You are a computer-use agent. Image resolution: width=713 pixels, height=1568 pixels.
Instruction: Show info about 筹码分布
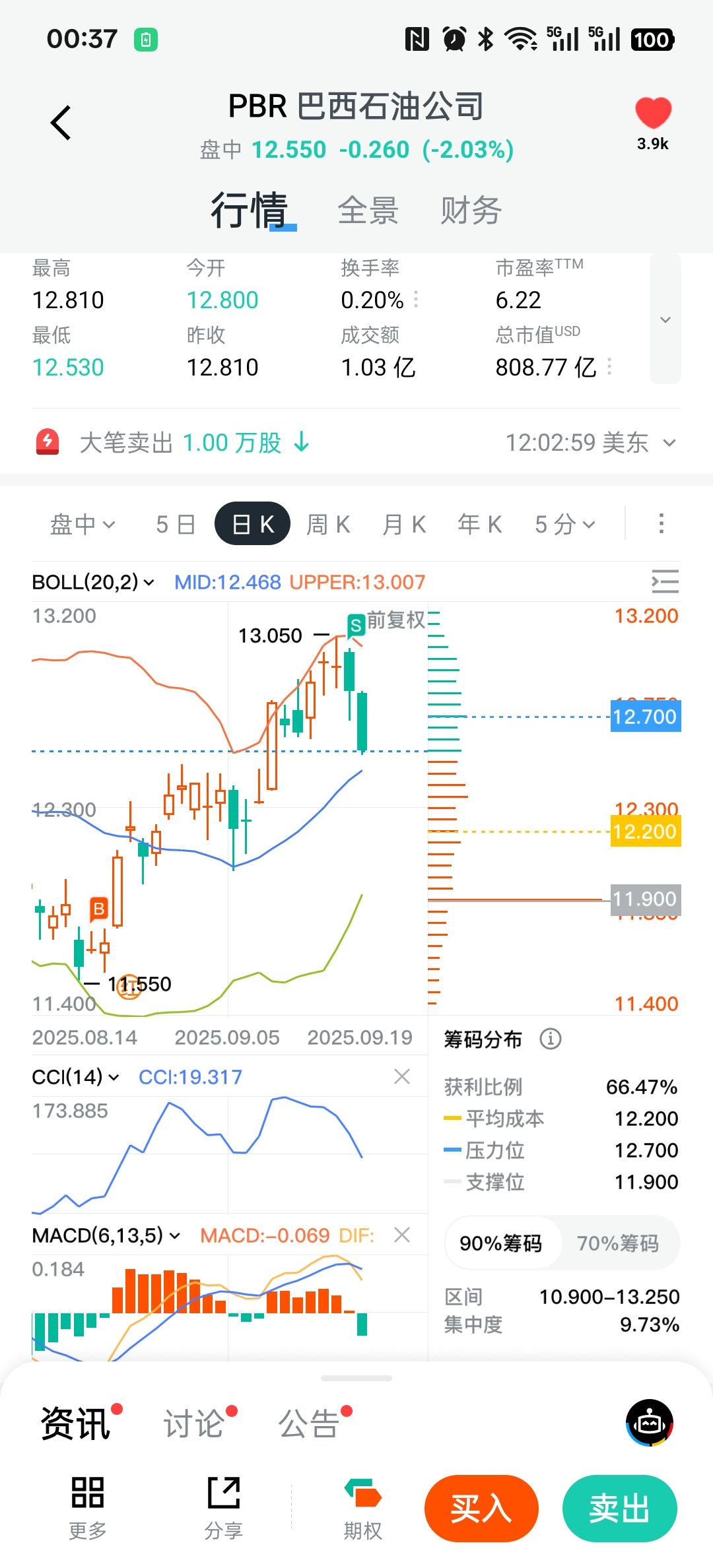tap(551, 1039)
